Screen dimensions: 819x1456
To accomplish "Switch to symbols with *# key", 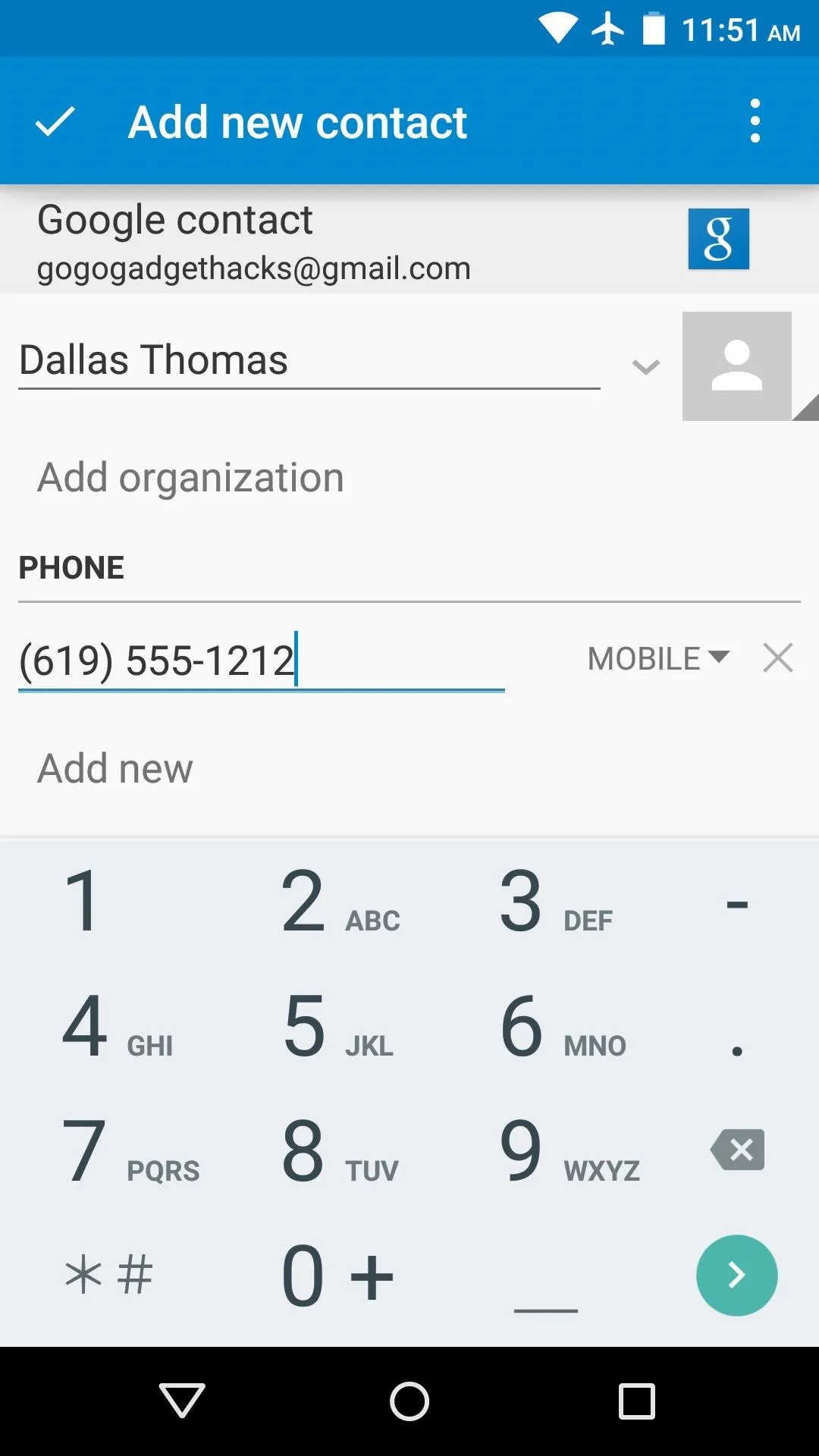I will tap(108, 1275).
